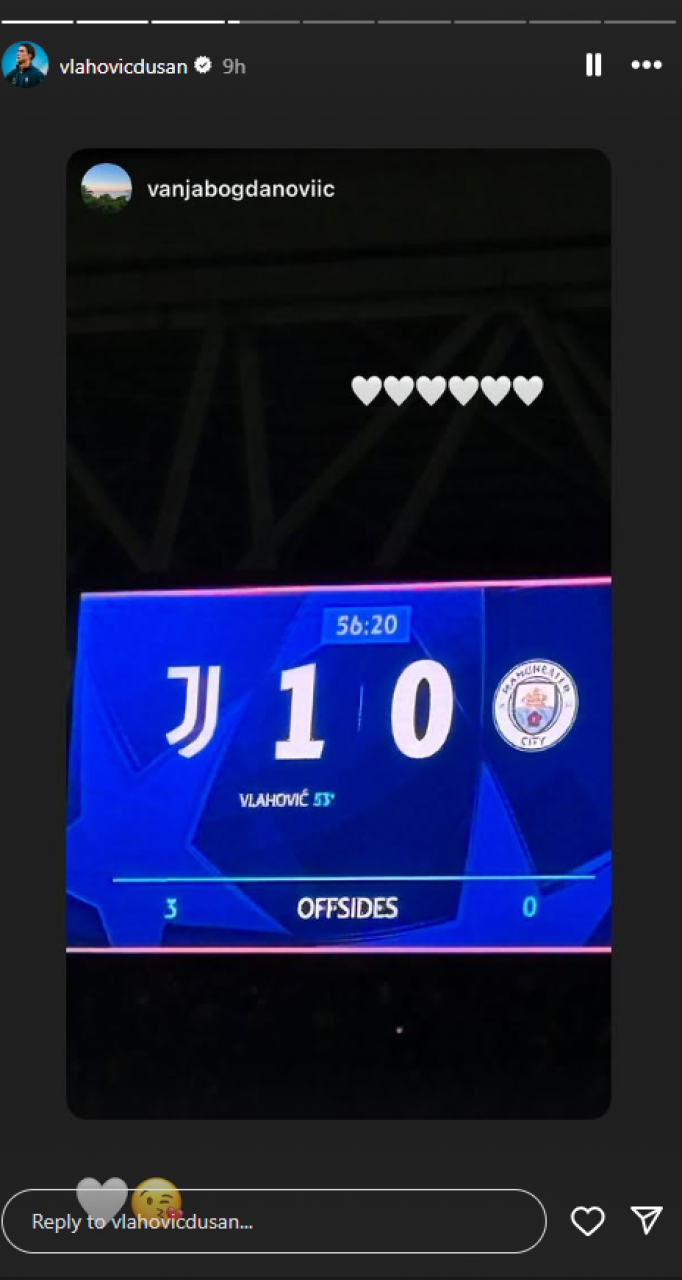Open vlahovicdusan's profile from story header

pos(125,66)
